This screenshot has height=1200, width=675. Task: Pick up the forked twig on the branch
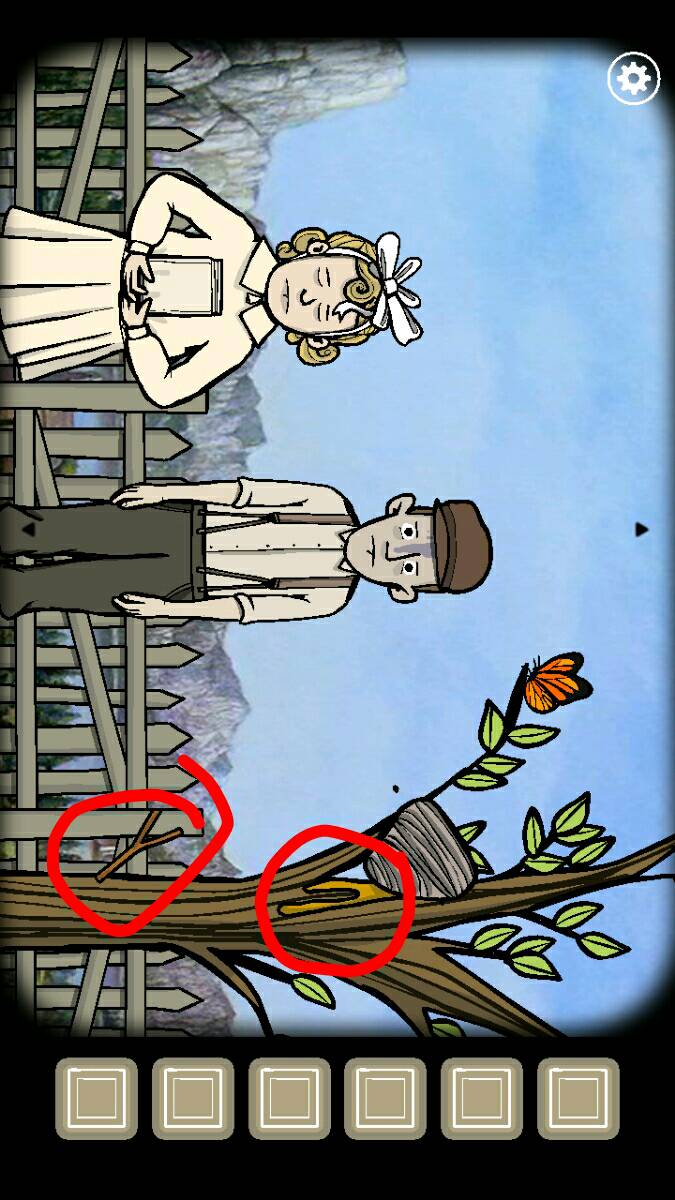coord(138,848)
